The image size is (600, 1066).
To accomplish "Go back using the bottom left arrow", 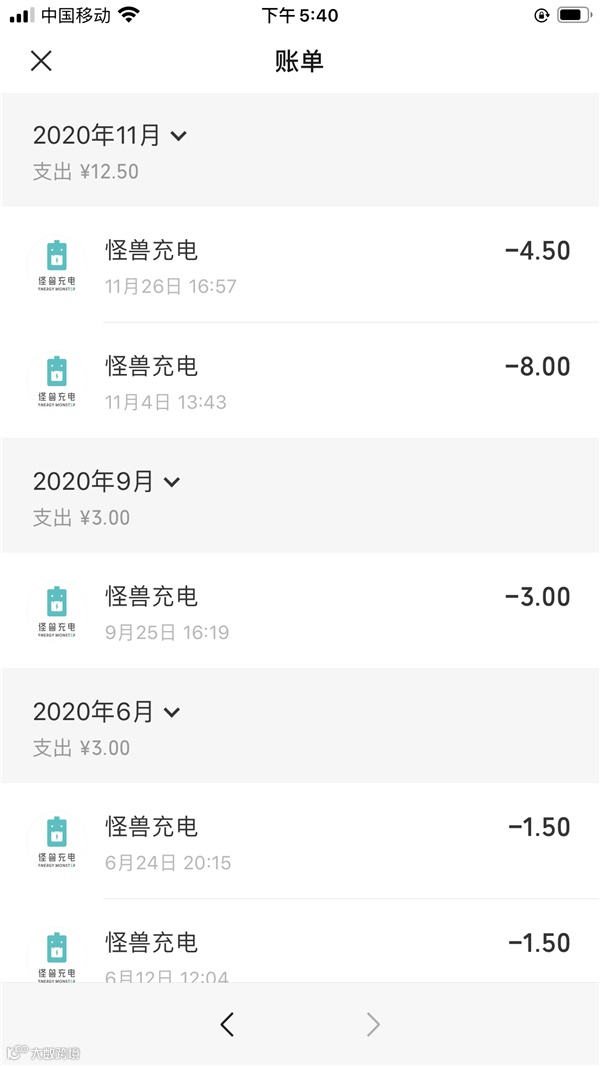I will [228, 1024].
